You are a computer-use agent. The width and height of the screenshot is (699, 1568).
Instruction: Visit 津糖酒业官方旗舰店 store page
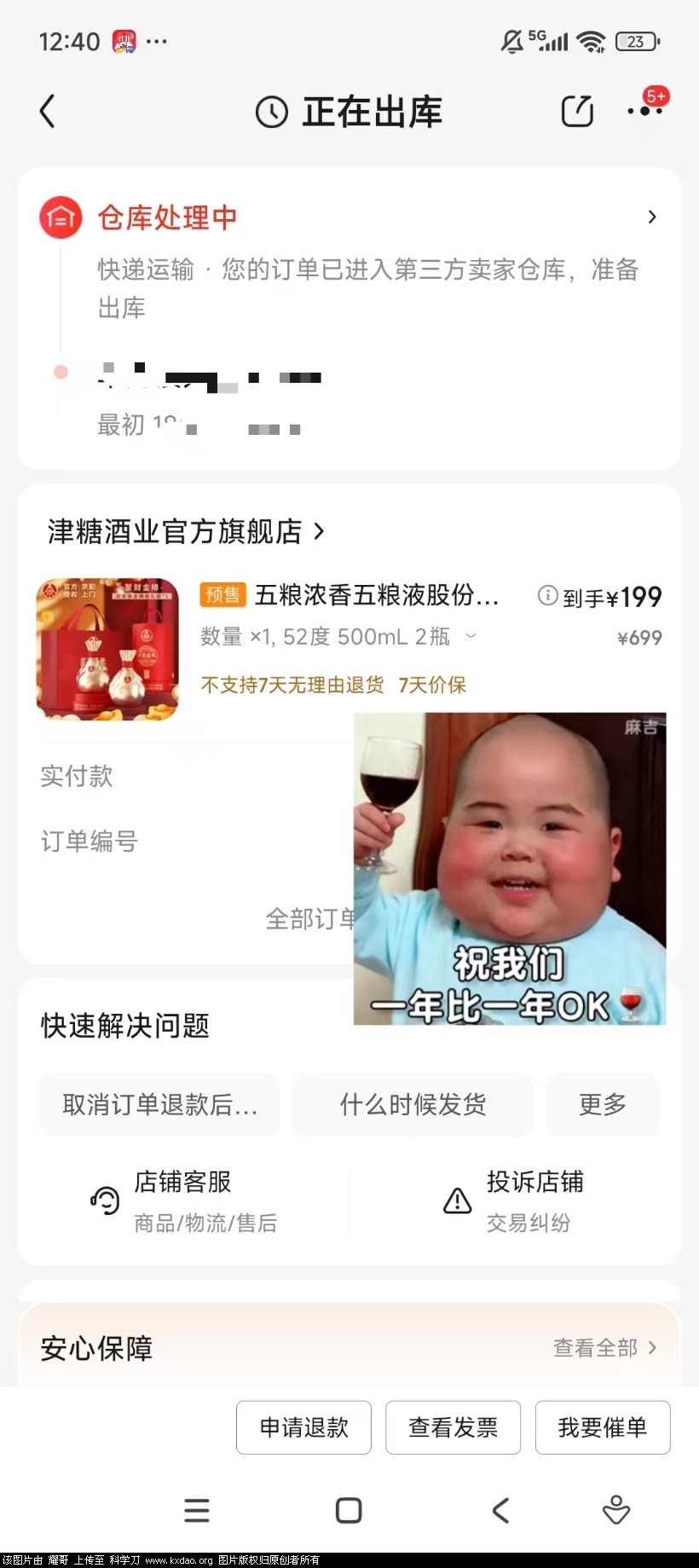click(x=186, y=532)
